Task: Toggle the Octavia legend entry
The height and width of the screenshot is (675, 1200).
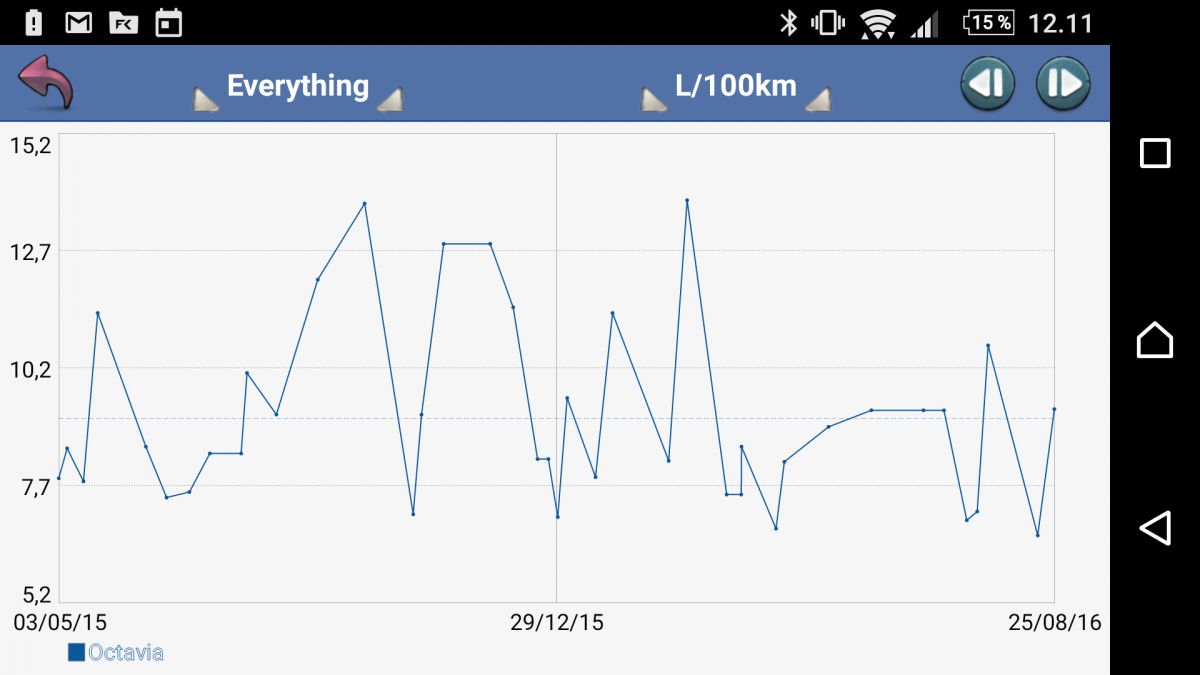Action: (116, 653)
